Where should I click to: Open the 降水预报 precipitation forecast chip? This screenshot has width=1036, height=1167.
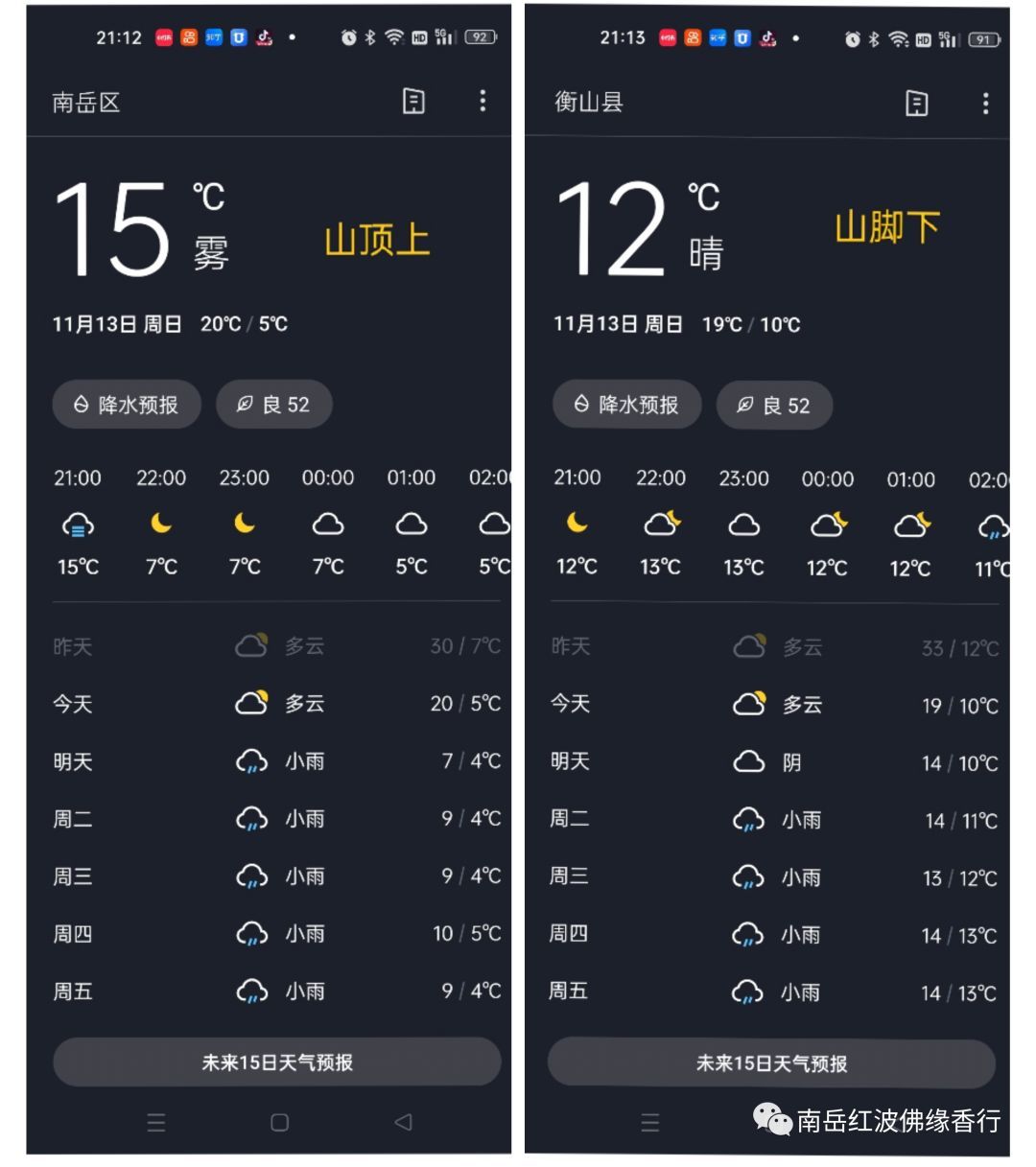point(126,404)
